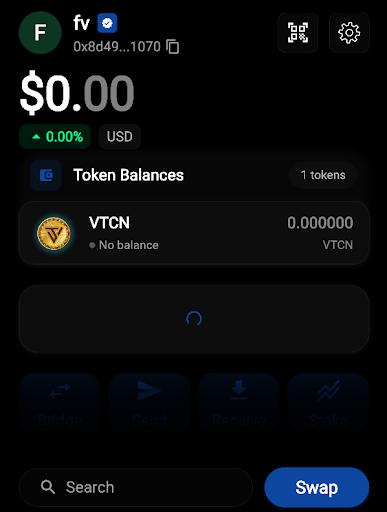This screenshot has height=512, width=387.
Task: Copy the wallet address 0x8d49...1070
Action: point(173,46)
